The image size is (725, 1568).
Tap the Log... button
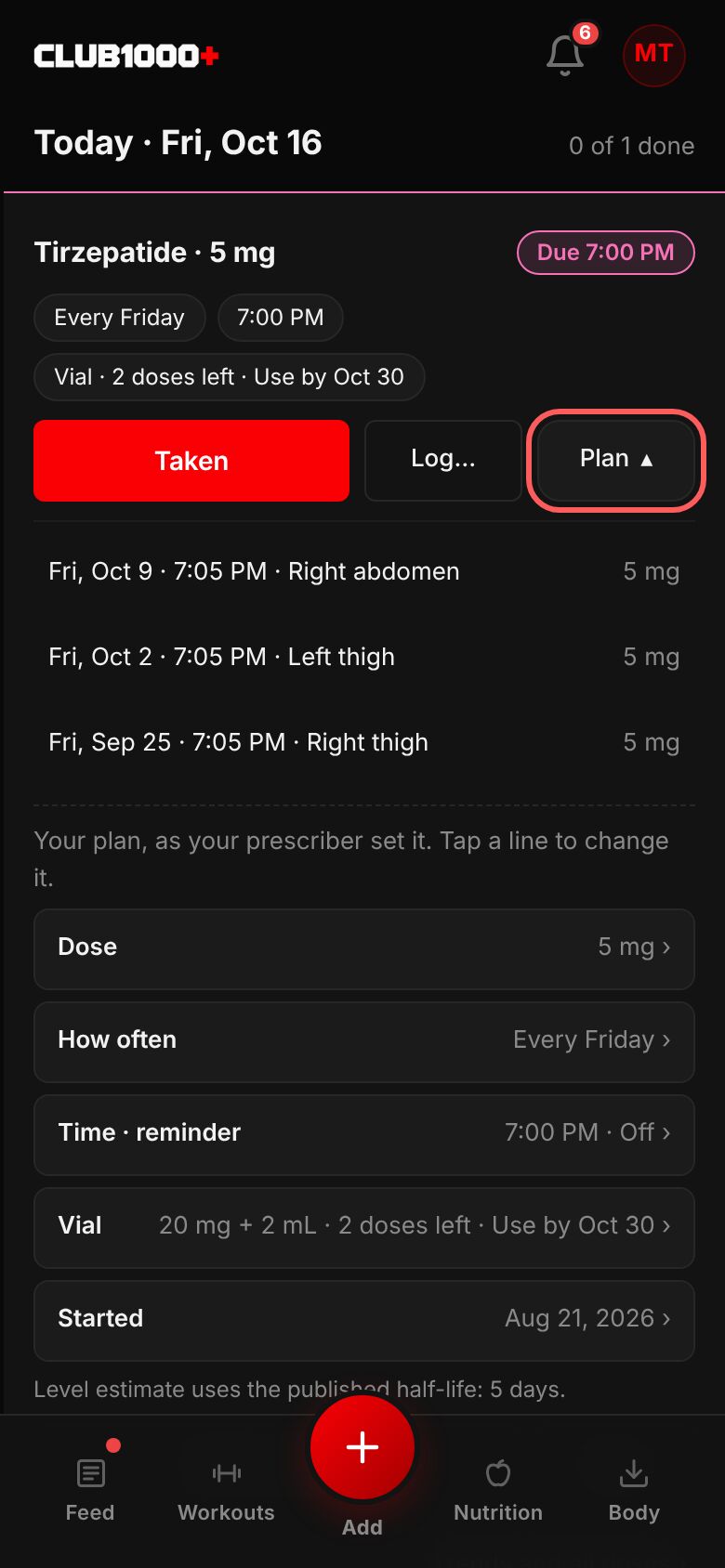pos(443,460)
